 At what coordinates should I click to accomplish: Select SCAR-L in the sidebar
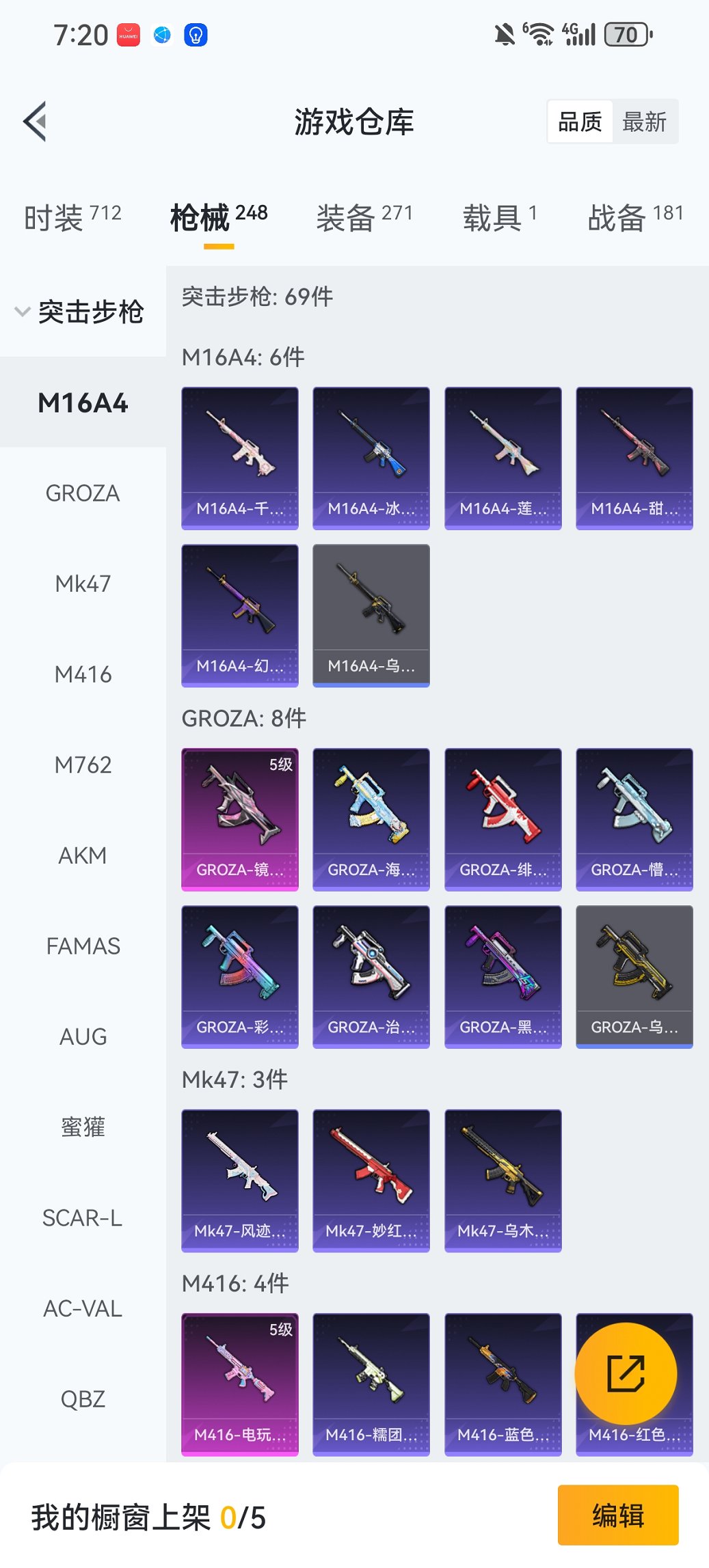pyautogui.click(x=83, y=1218)
